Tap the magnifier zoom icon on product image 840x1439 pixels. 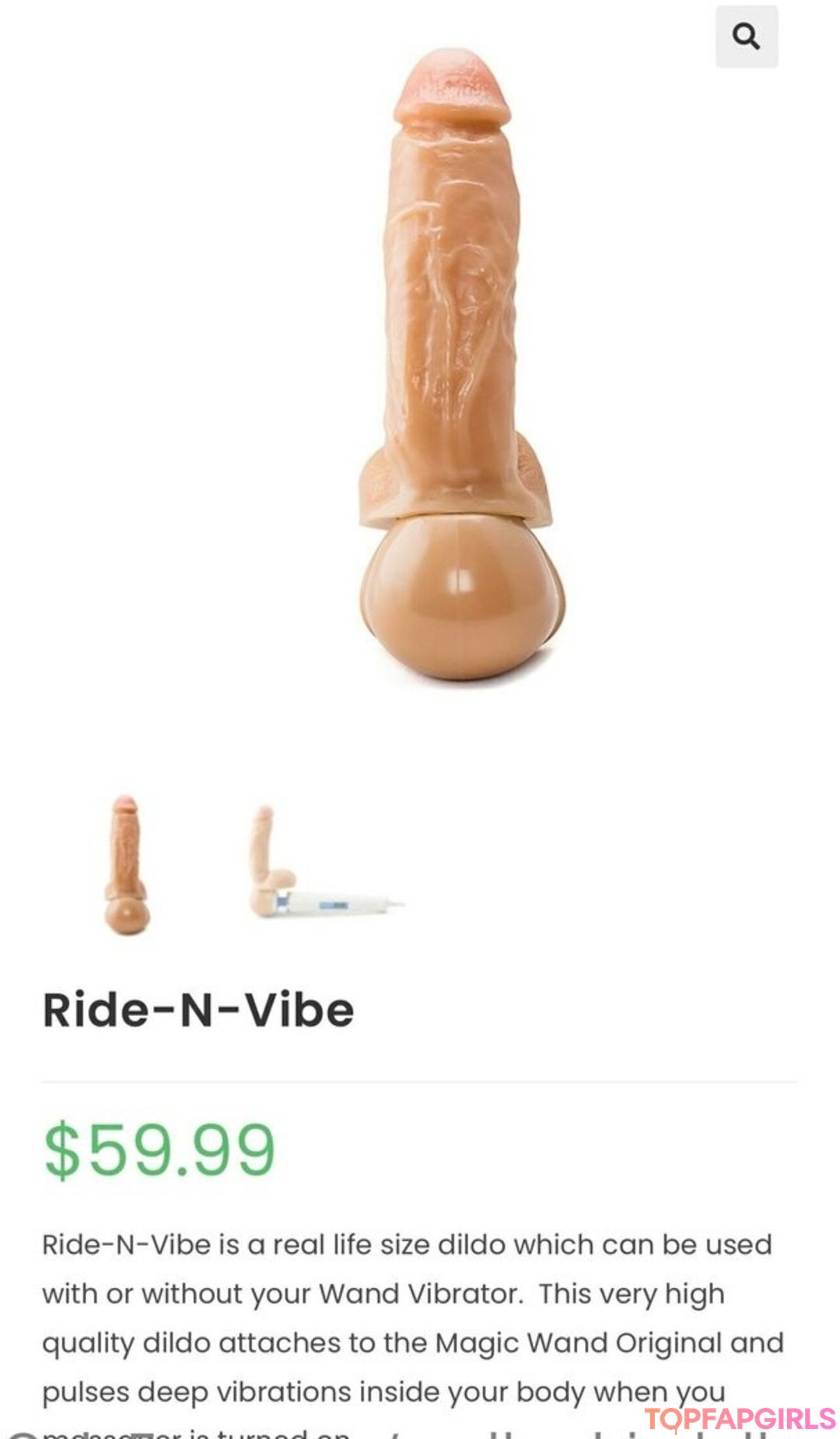pos(746,37)
